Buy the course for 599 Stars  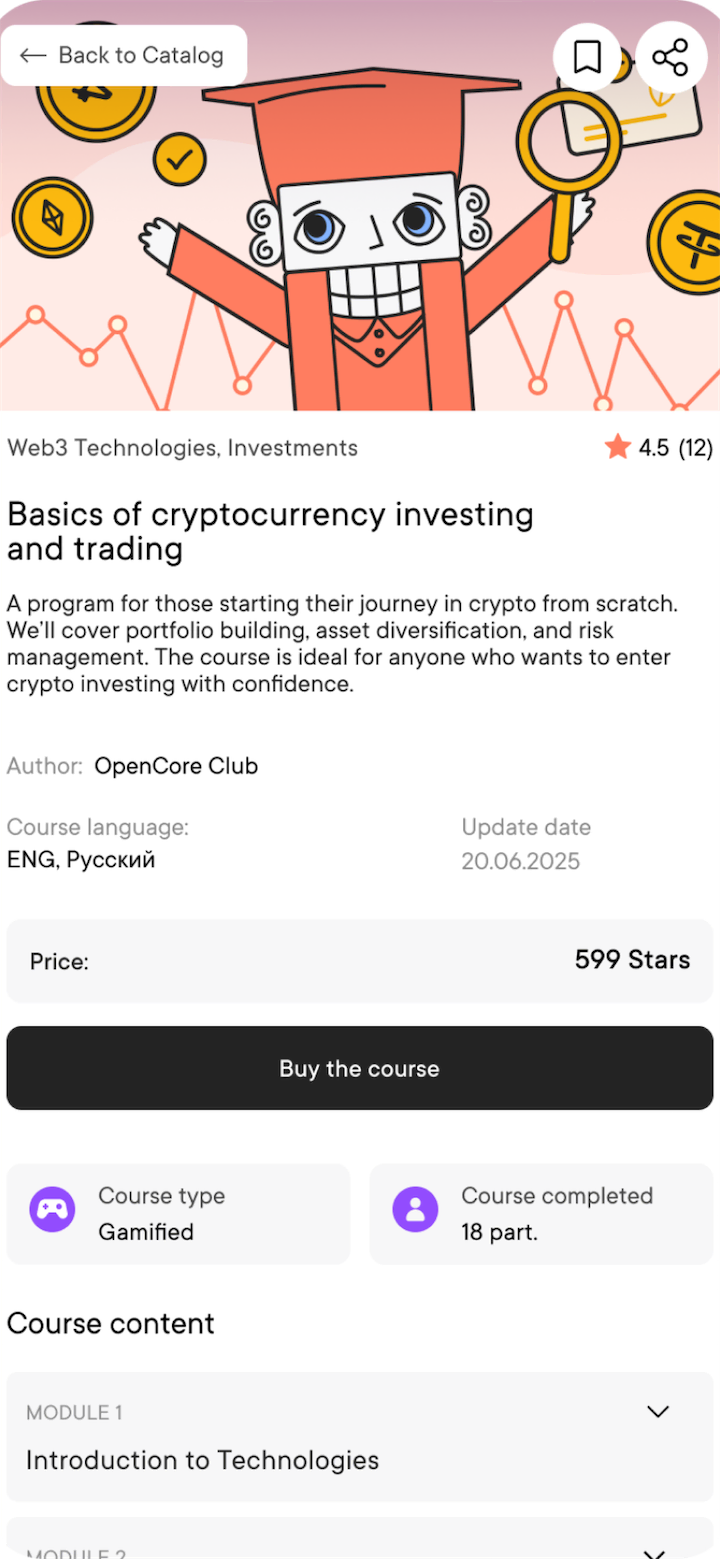pos(360,1068)
